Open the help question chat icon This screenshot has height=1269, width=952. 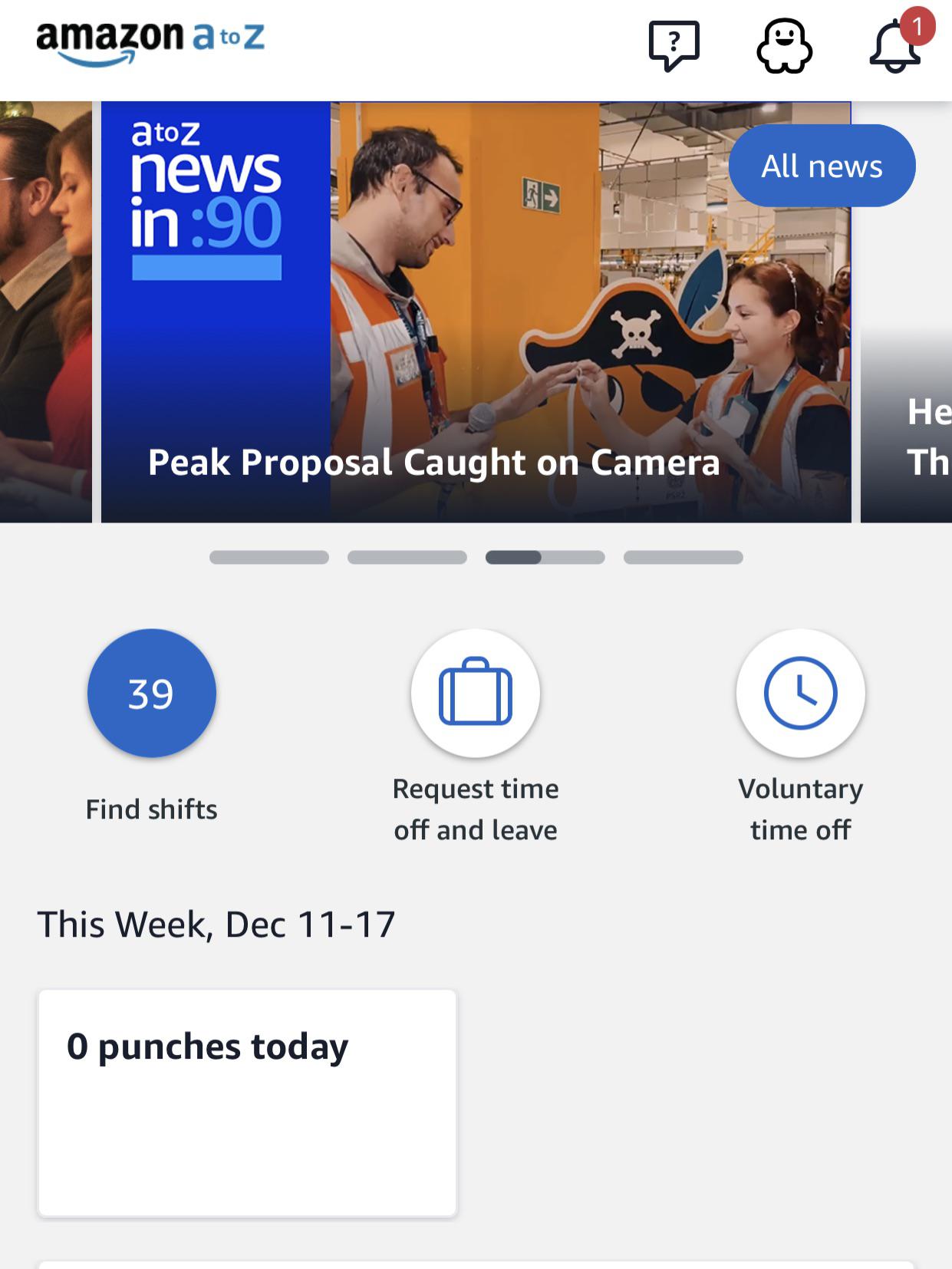tap(674, 46)
